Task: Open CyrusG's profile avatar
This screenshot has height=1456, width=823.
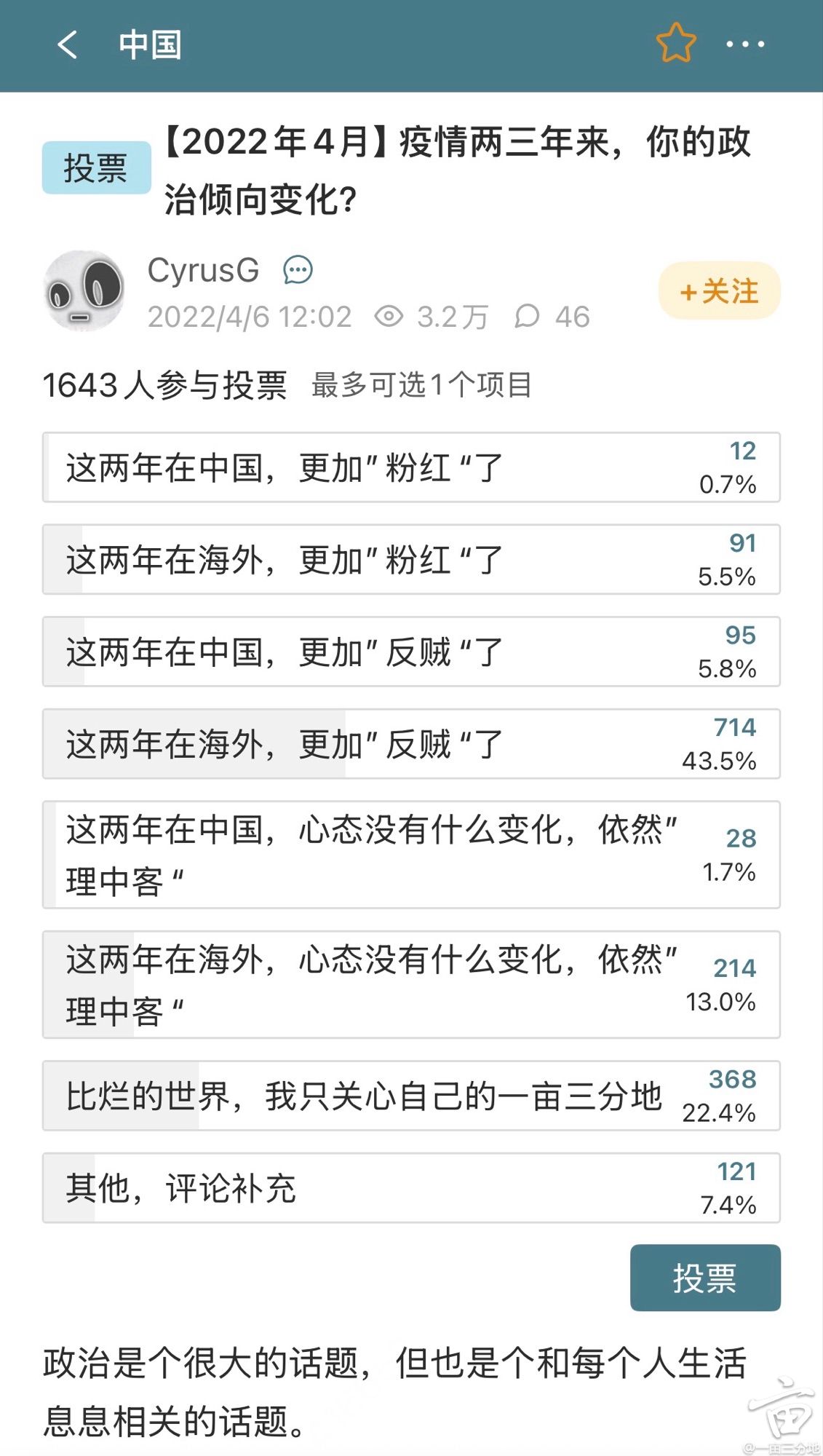Action: click(x=84, y=291)
